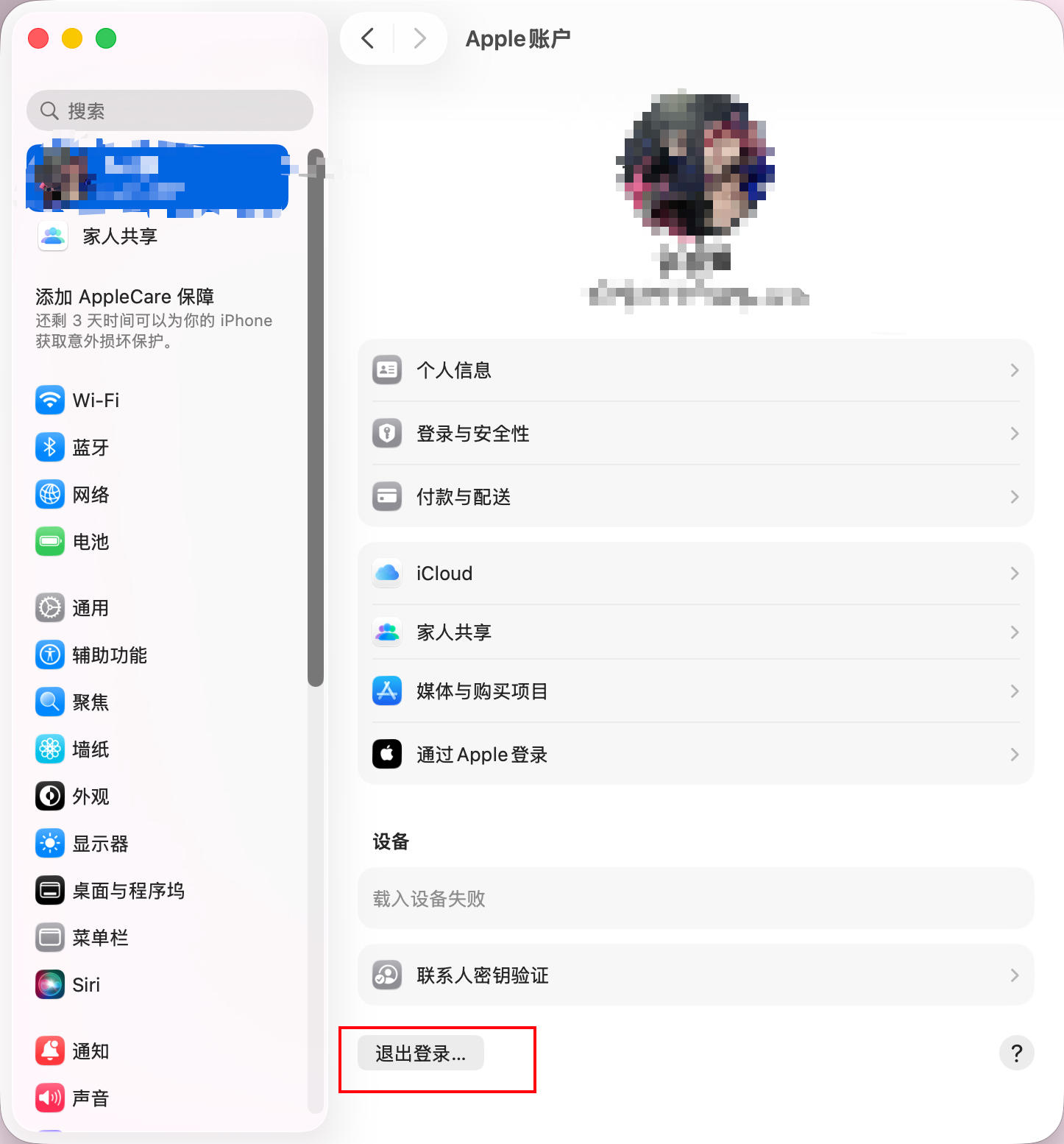Go back to the previous settings page
Screen dimensions: 1064x1144
[368, 38]
